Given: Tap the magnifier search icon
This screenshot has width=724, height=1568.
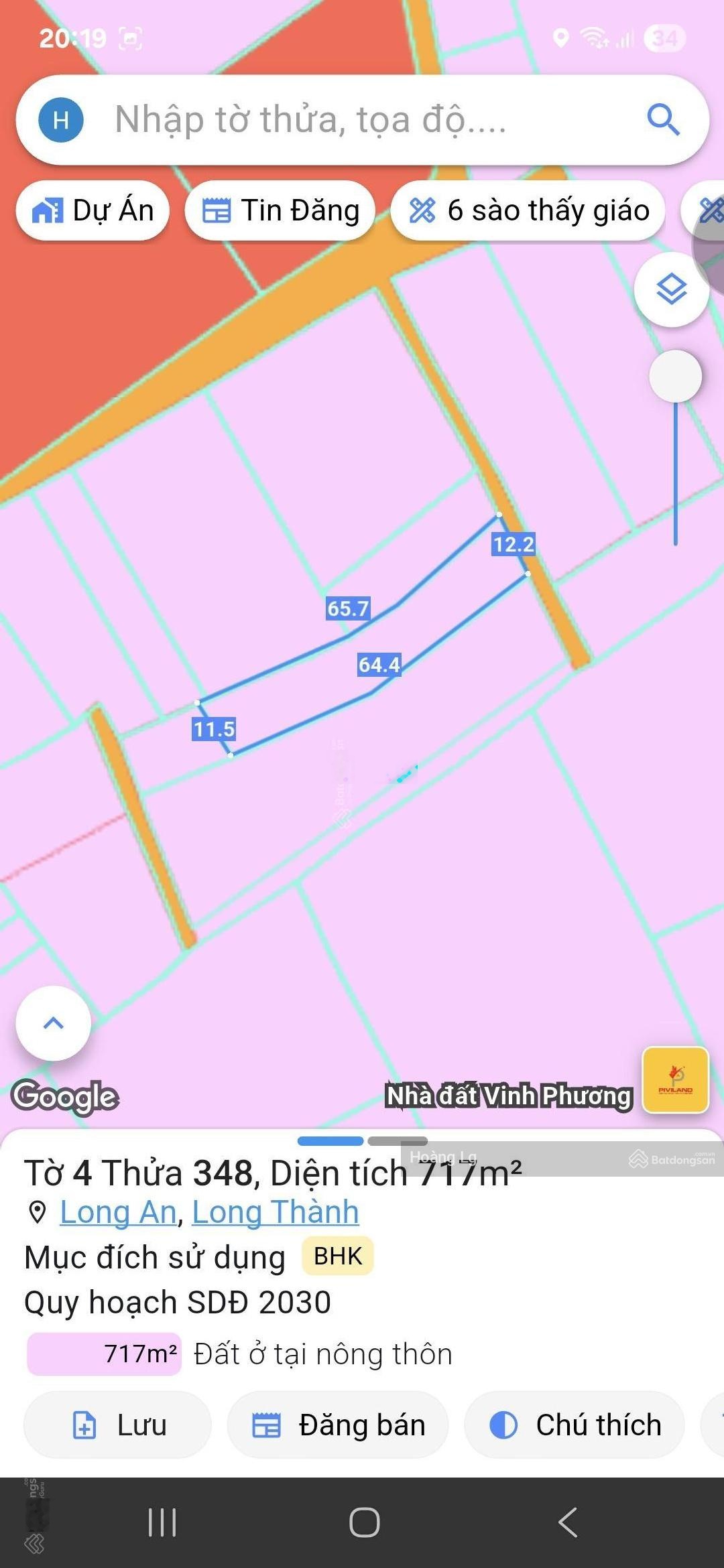Looking at the screenshot, I should pyautogui.click(x=663, y=120).
